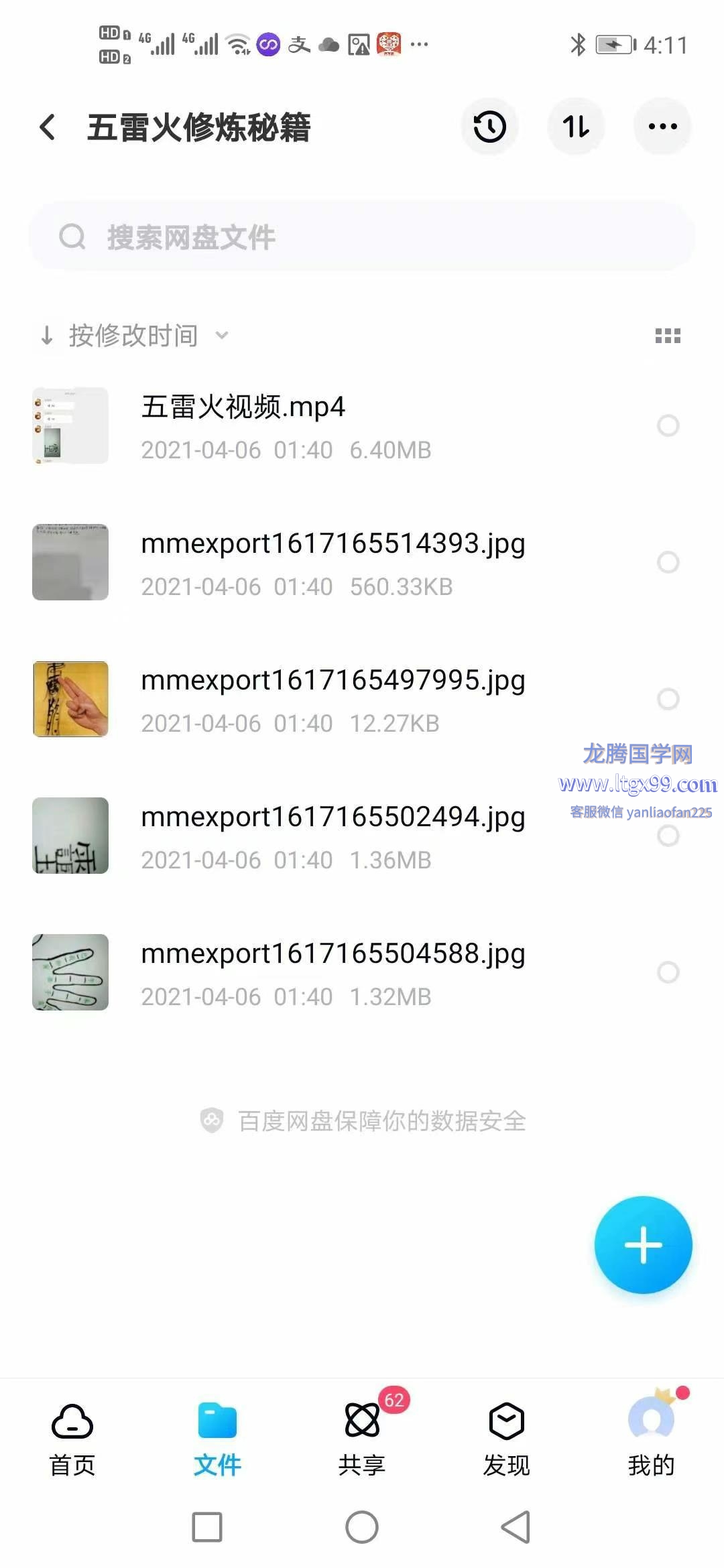The height and width of the screenshot is (1568, 724).
Task: Open the three-dot overflow menu
Action: [x=662, y=127]
